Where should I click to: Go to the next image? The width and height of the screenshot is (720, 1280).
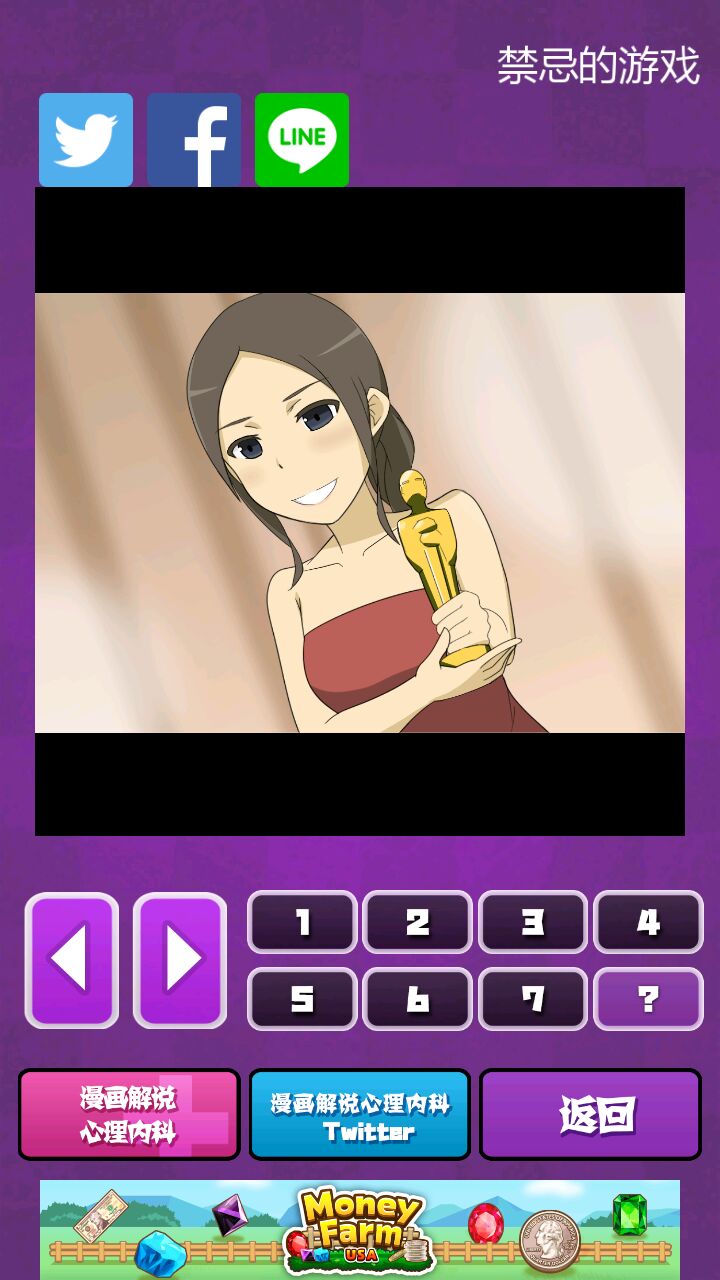pos(180,960)
